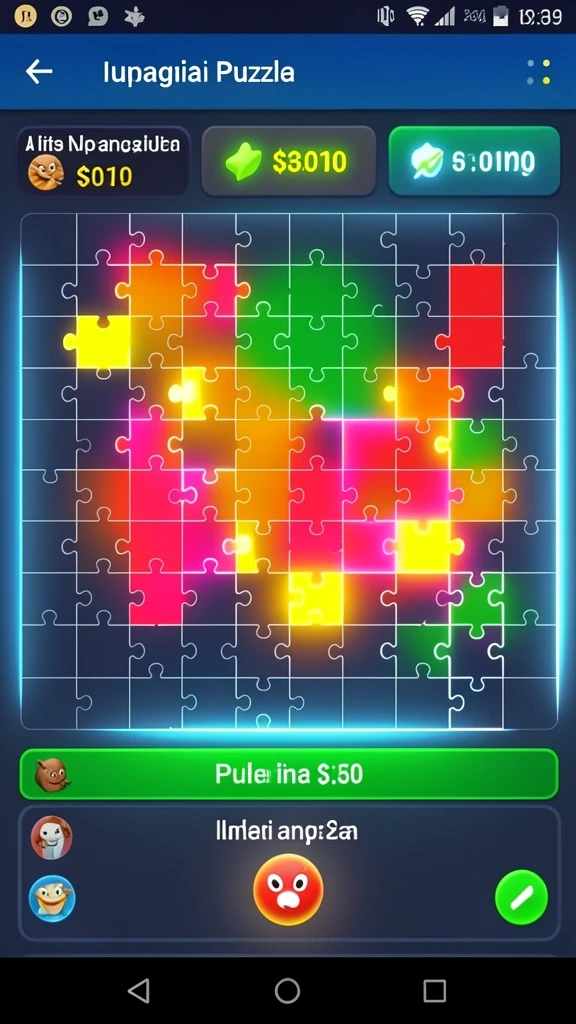This screenshot has height=1024, width=576.
Task: Select the white character avatar
Action: point(52,838)
